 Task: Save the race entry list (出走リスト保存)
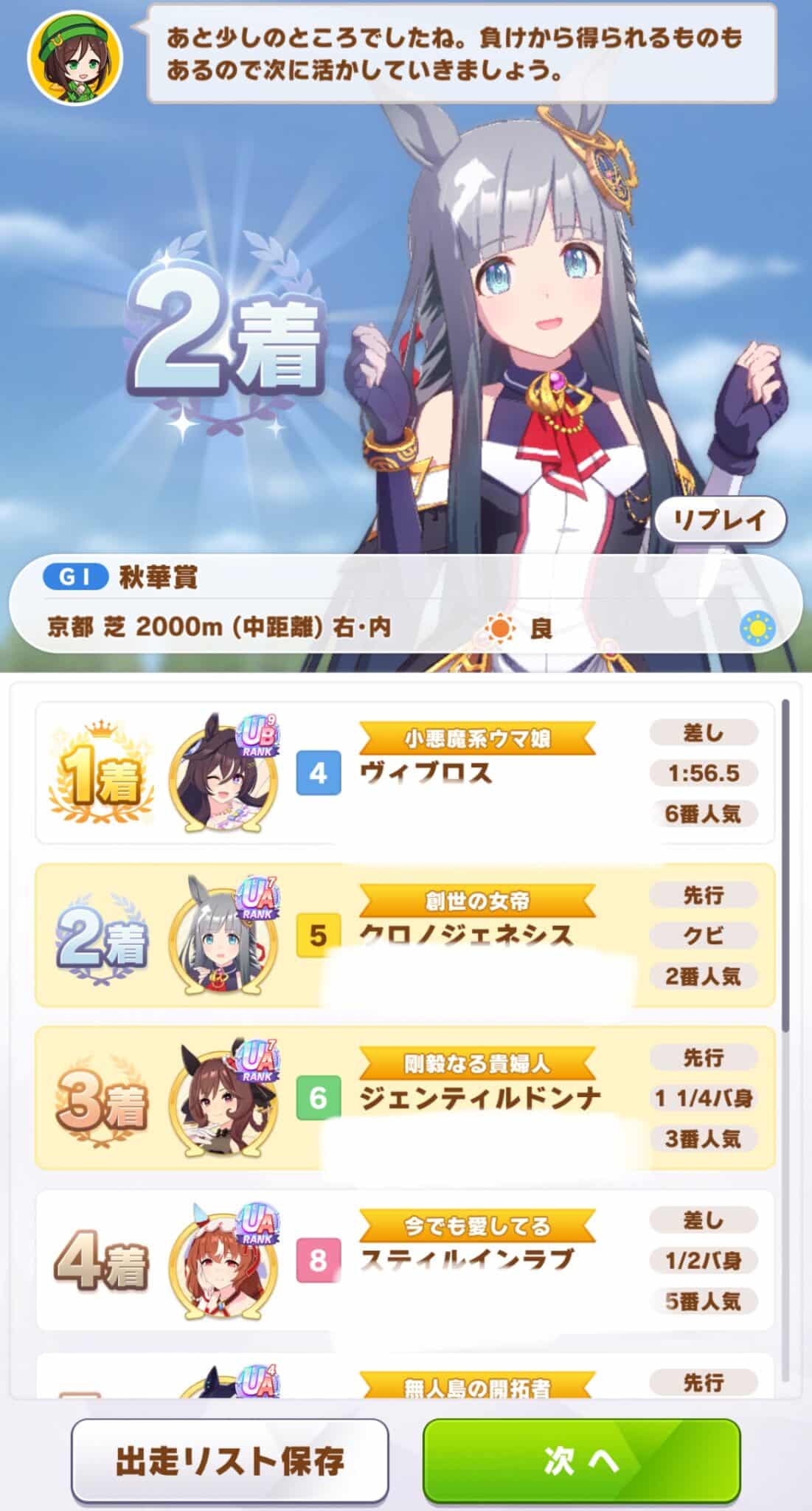pyautogui.click(x=229, y=1461)
